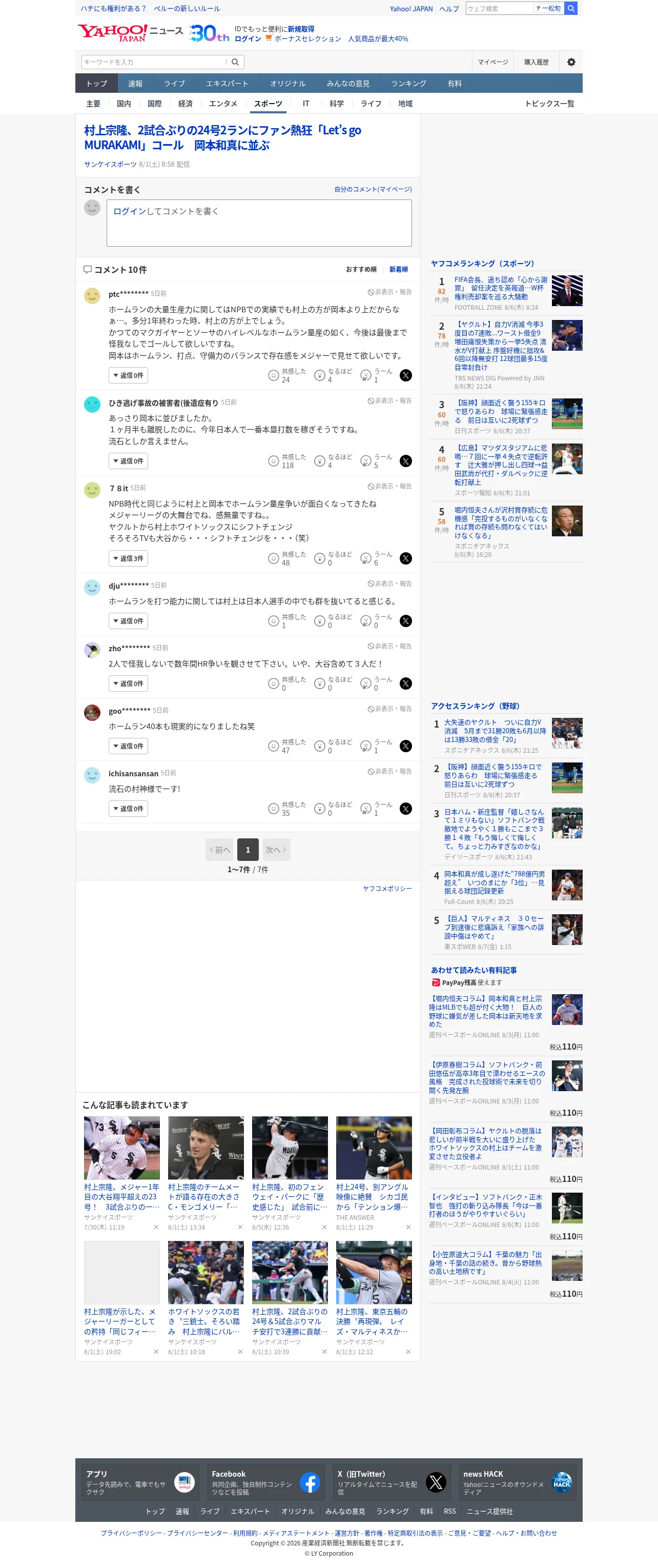This screenshot has height=1568, width=658.
Task: Open トピックス一覧 link
Action: (x=549, y=104)
